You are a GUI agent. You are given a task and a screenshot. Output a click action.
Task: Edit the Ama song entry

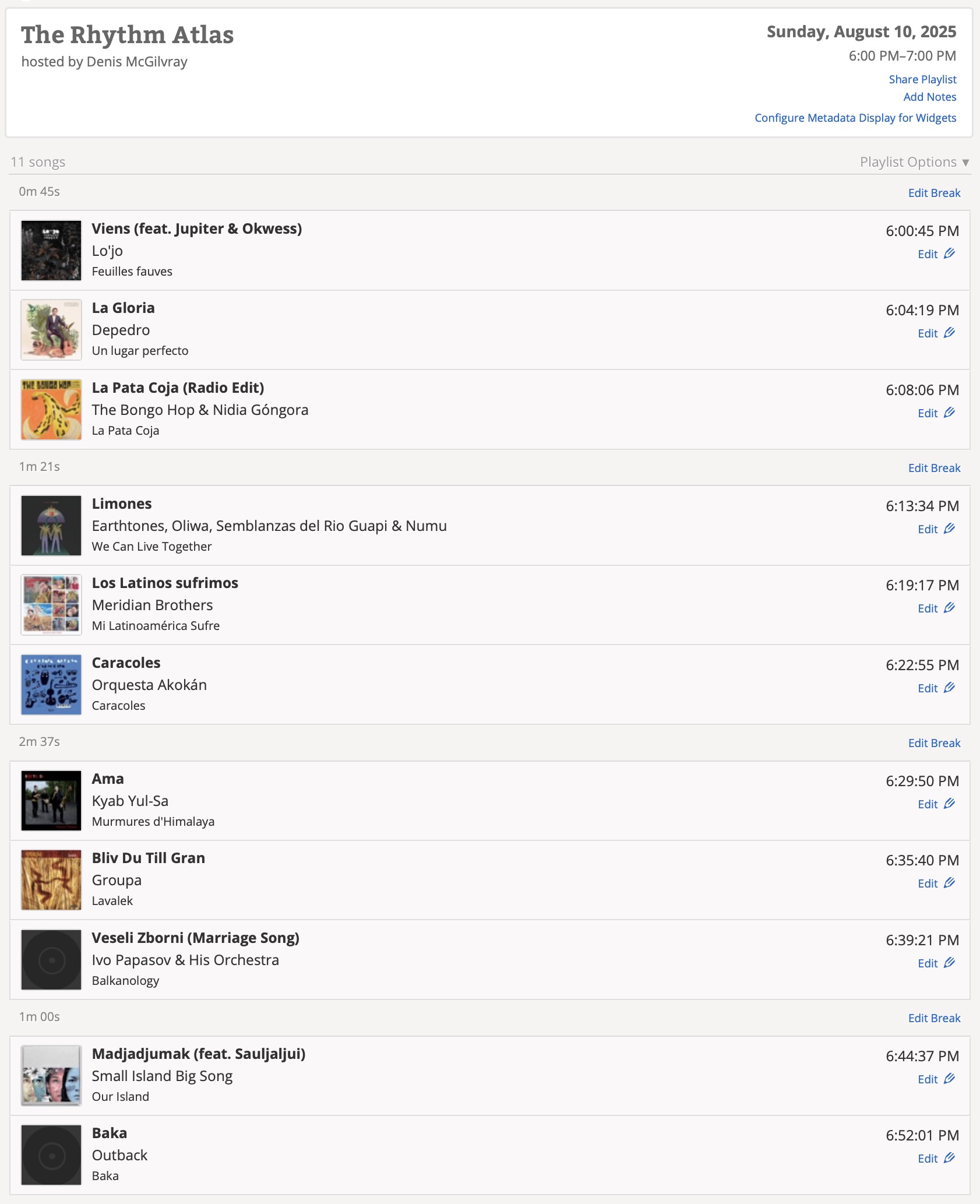[x=935, y=804]
